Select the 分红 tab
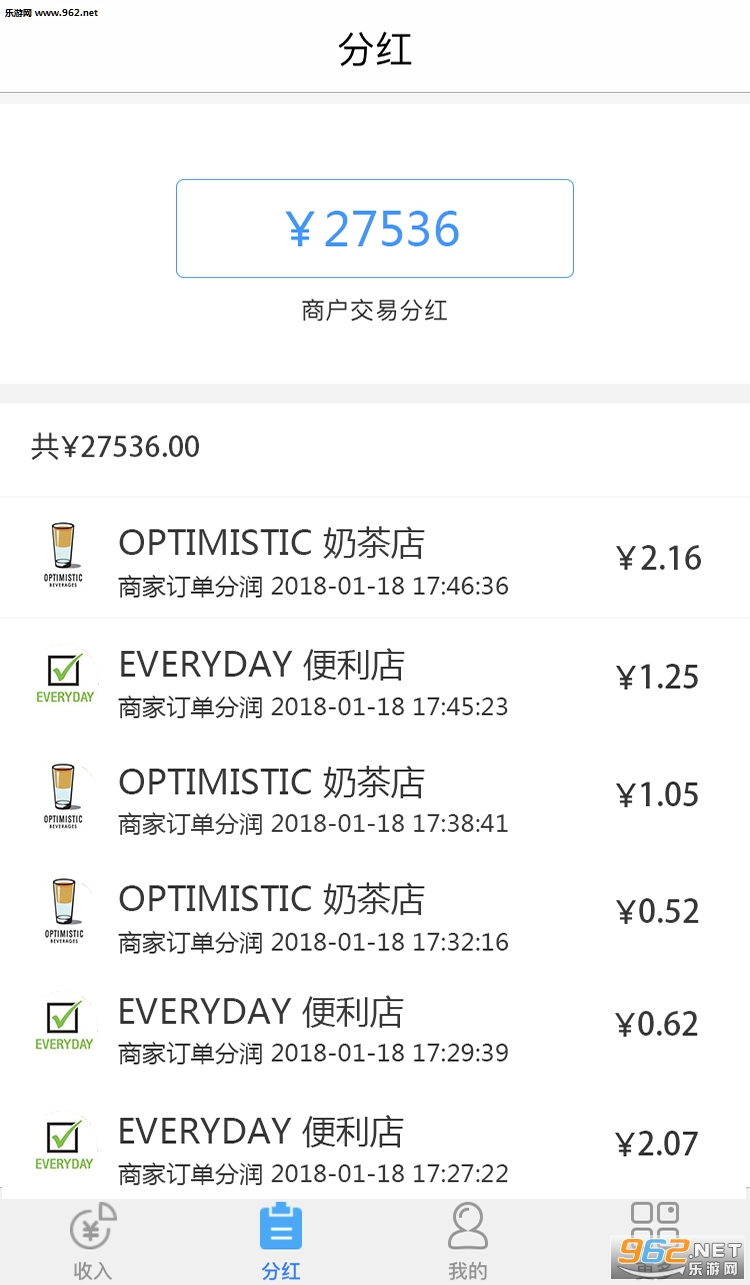Viewport: 750px width, 1285px height. coord(281,1241)
